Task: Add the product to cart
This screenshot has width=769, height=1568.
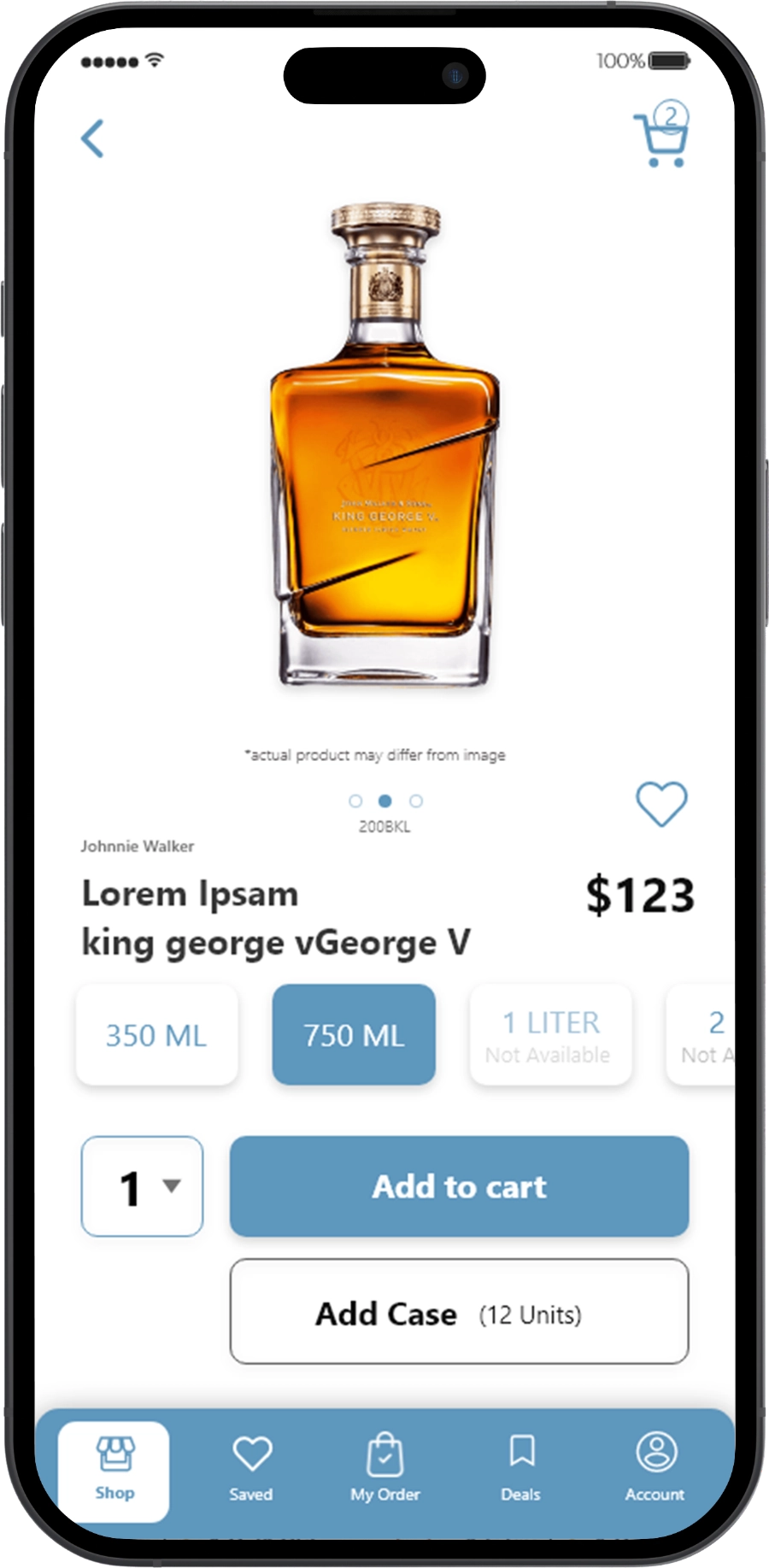Action: click(459, 1186)
